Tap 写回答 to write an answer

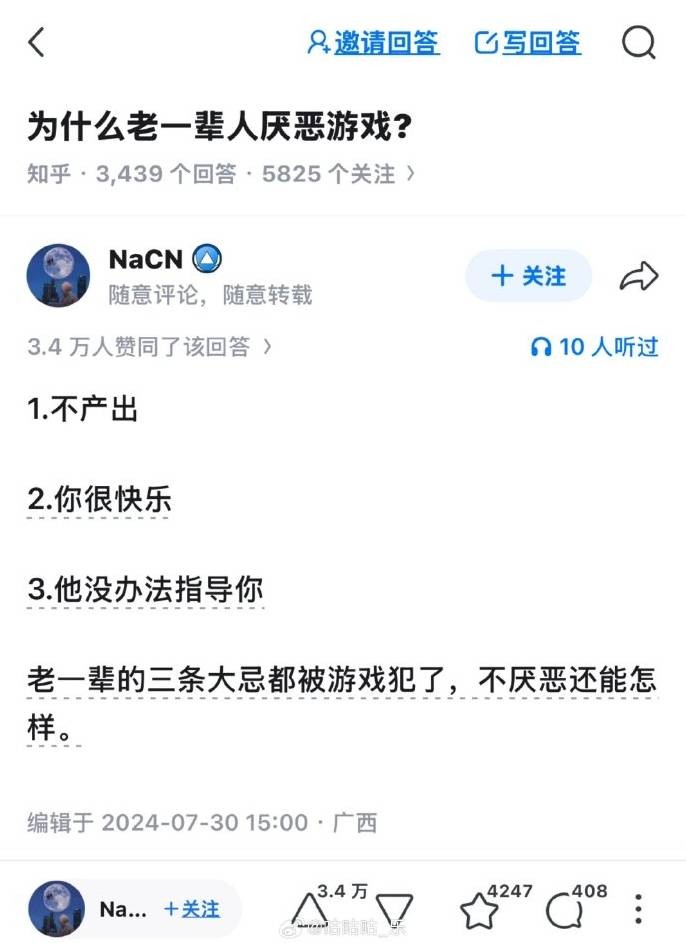528,42
